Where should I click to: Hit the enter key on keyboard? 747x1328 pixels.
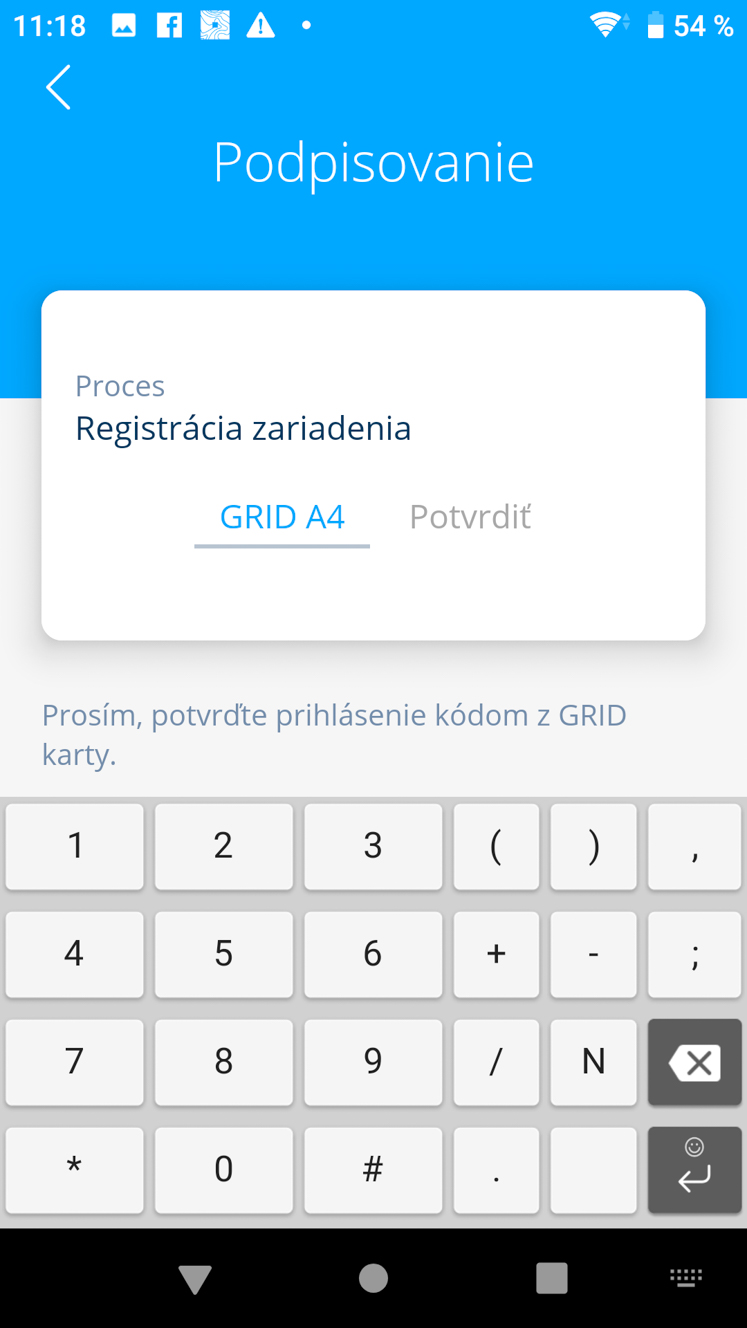pos(695,1170)
